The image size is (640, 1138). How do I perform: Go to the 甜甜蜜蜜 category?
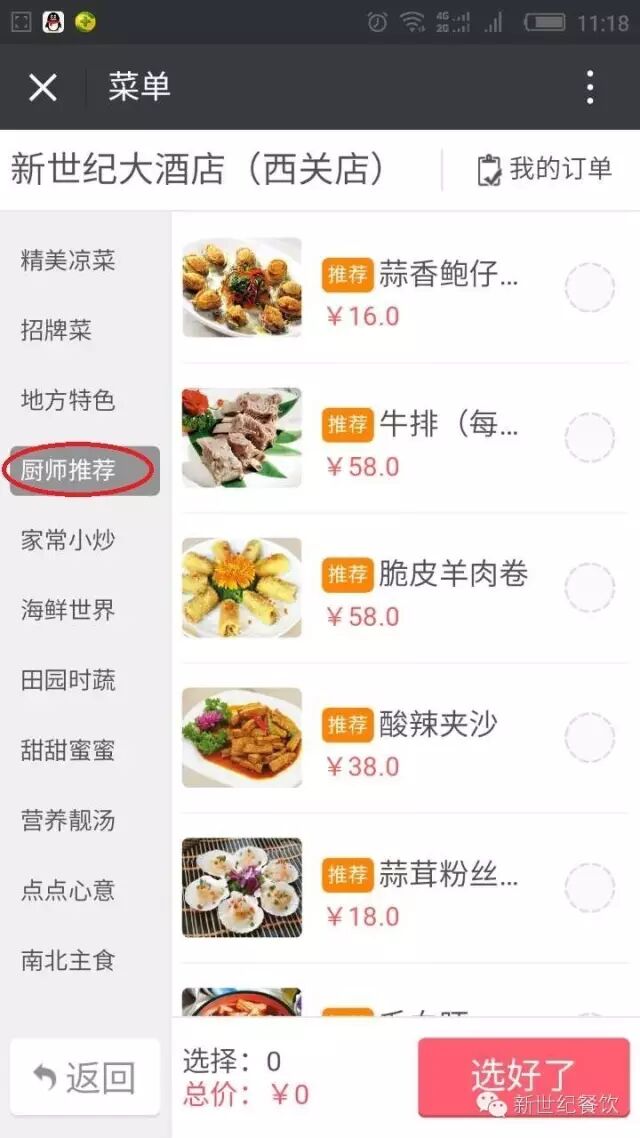click(x=68, y=750)
